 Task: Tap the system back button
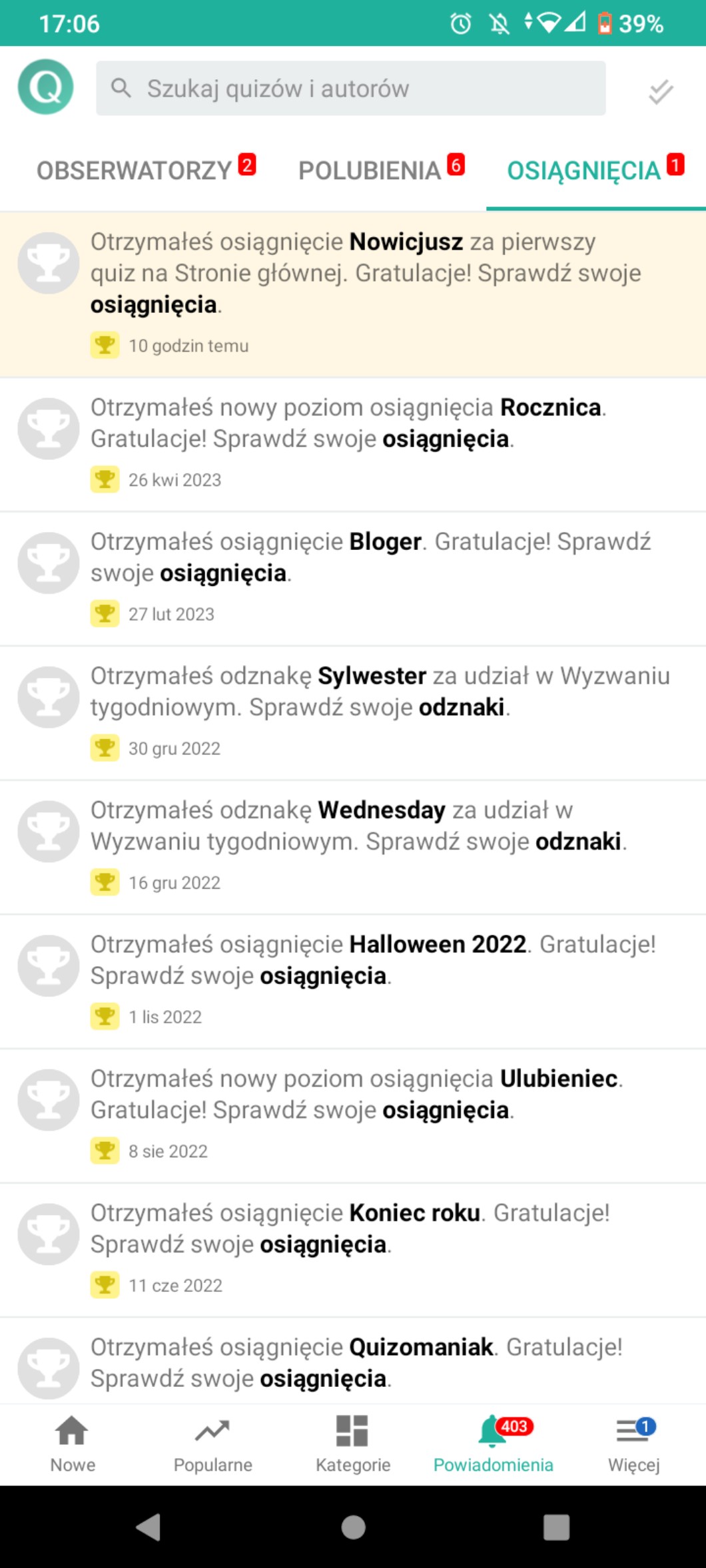pyautogui.click(x=149, y=1526)
